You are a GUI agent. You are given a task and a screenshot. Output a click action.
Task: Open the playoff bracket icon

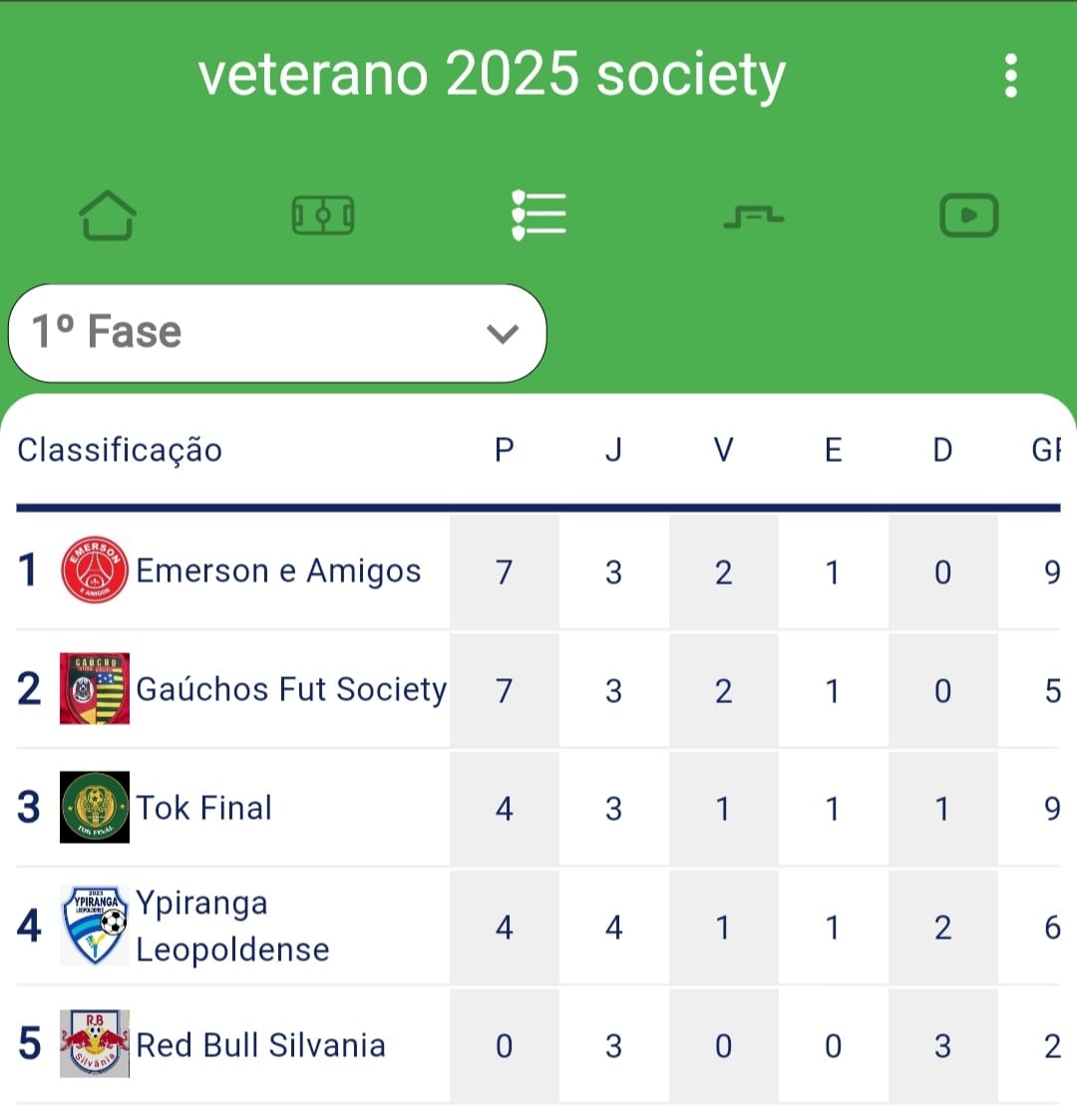(754, 214)
